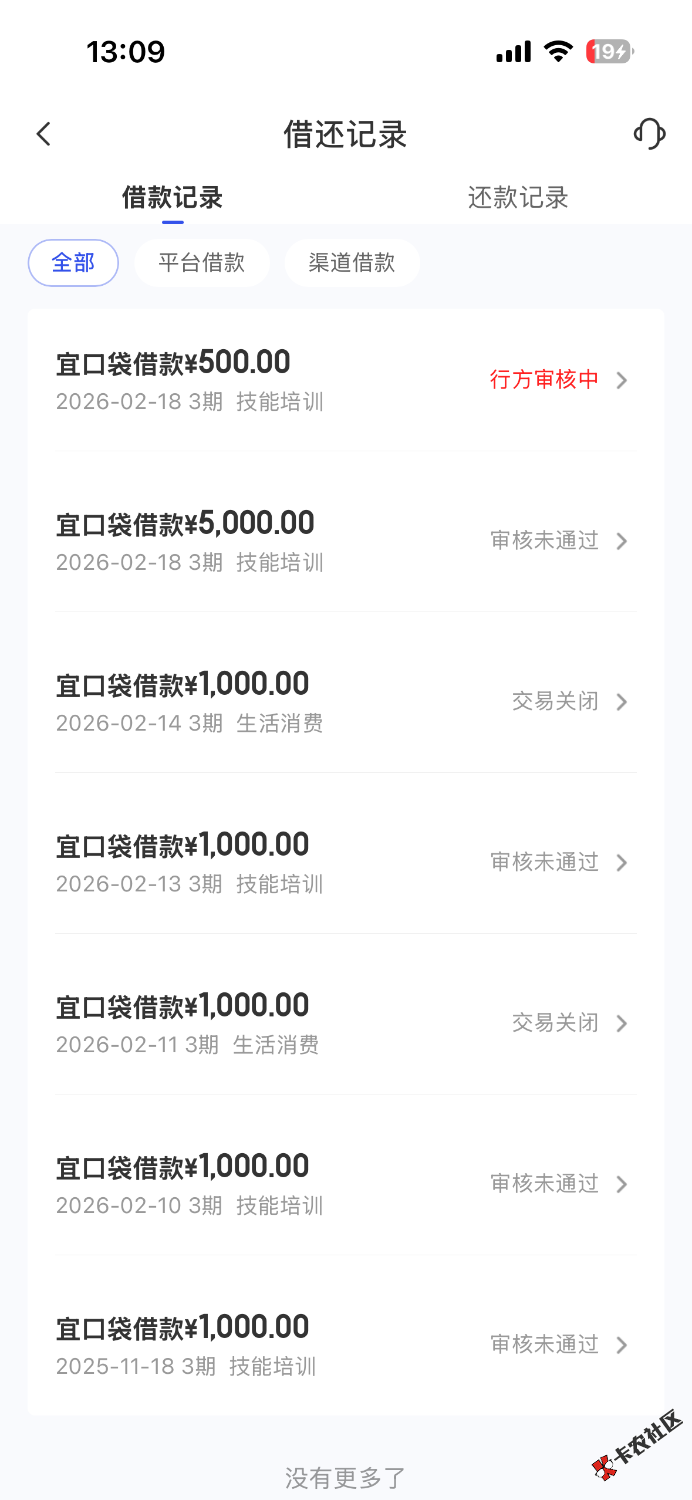Select the 全部 filter chip
692x1500 pixels.
click(x=73, y=263)
